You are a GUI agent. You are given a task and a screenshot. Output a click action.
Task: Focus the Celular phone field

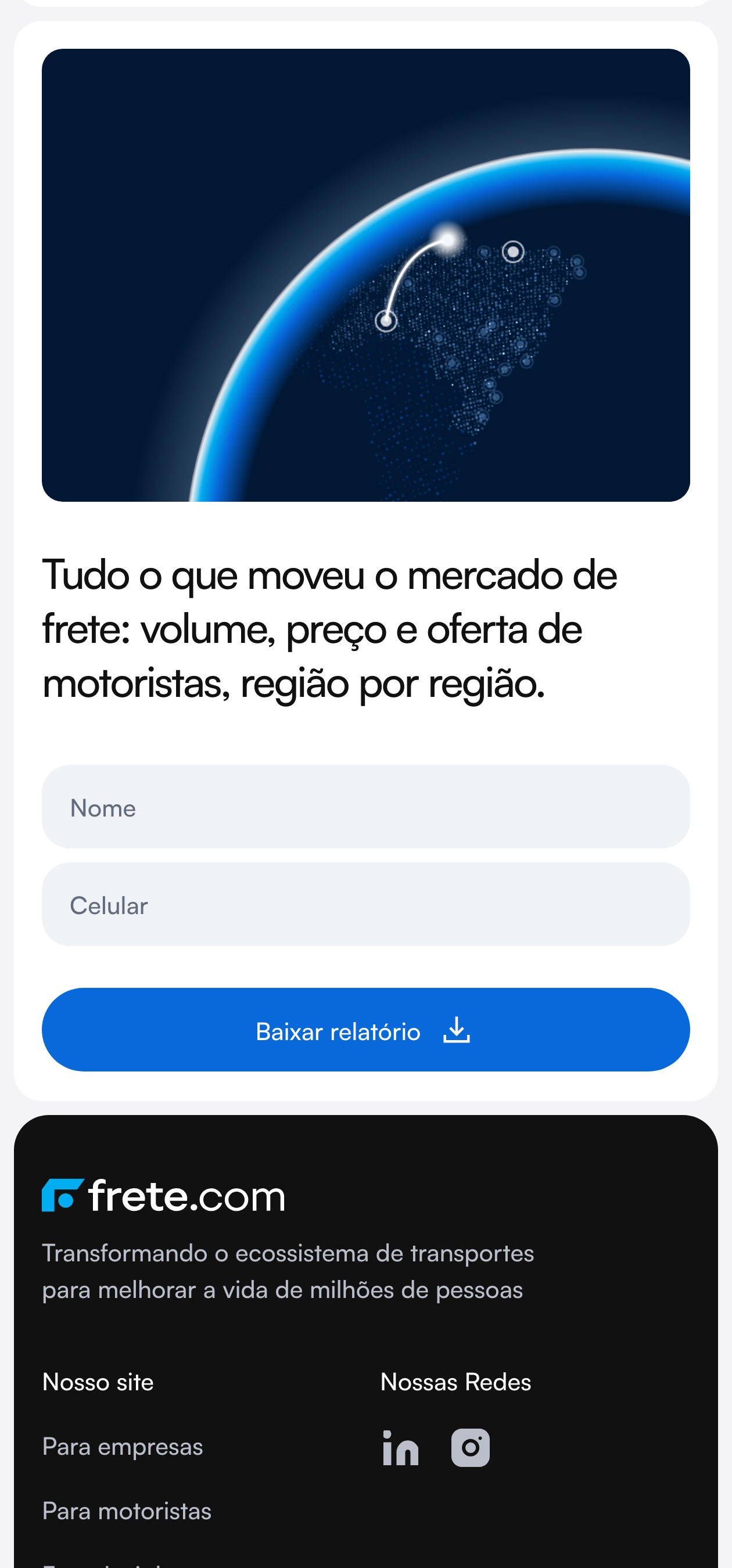tap(365, 904)
